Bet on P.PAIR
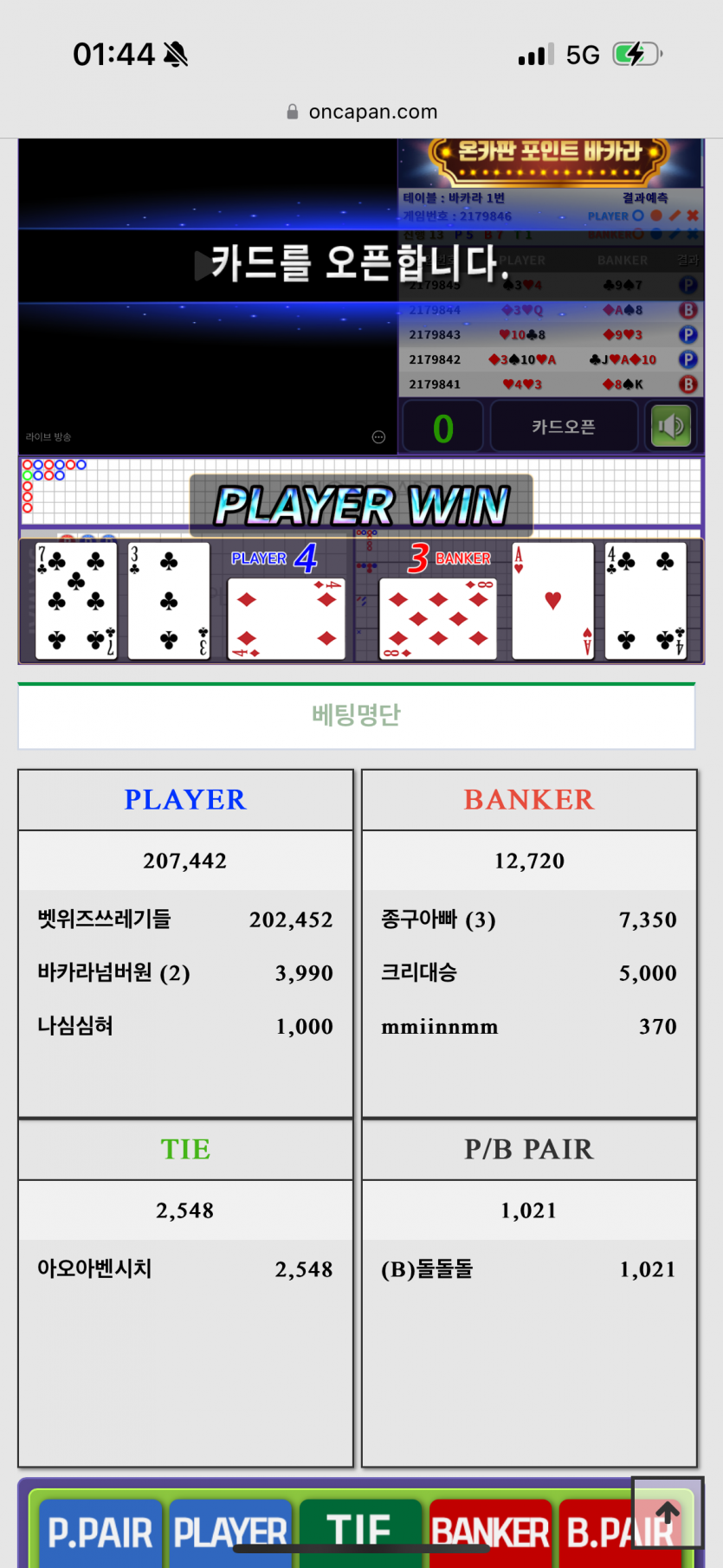 [100, 1531]
